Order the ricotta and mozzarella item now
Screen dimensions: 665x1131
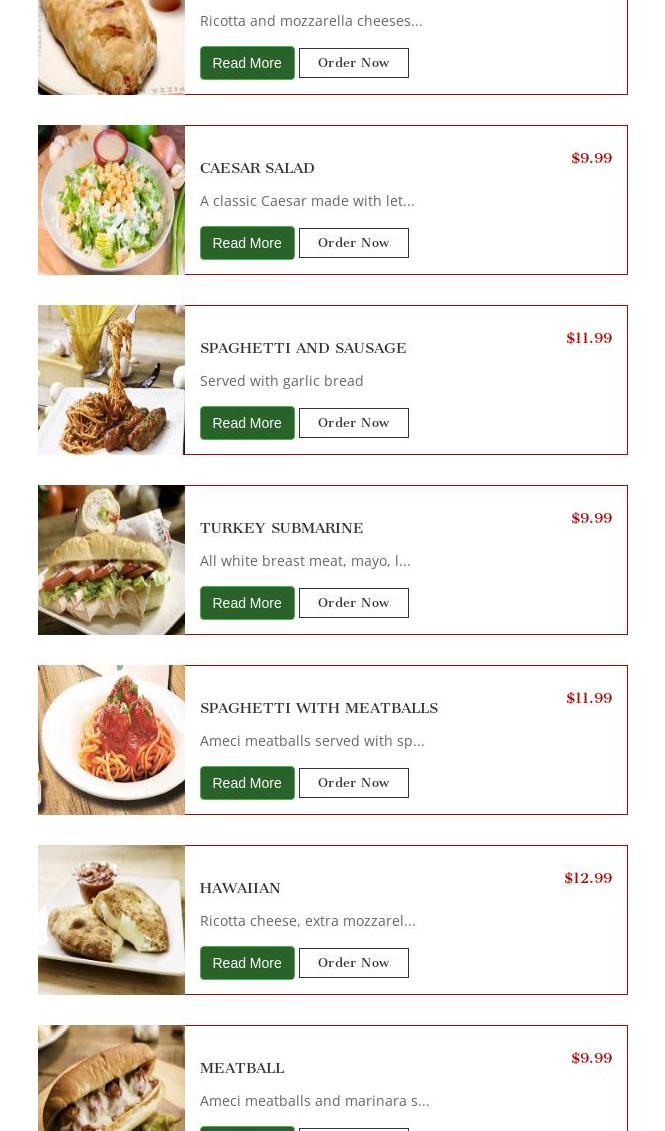353,63
